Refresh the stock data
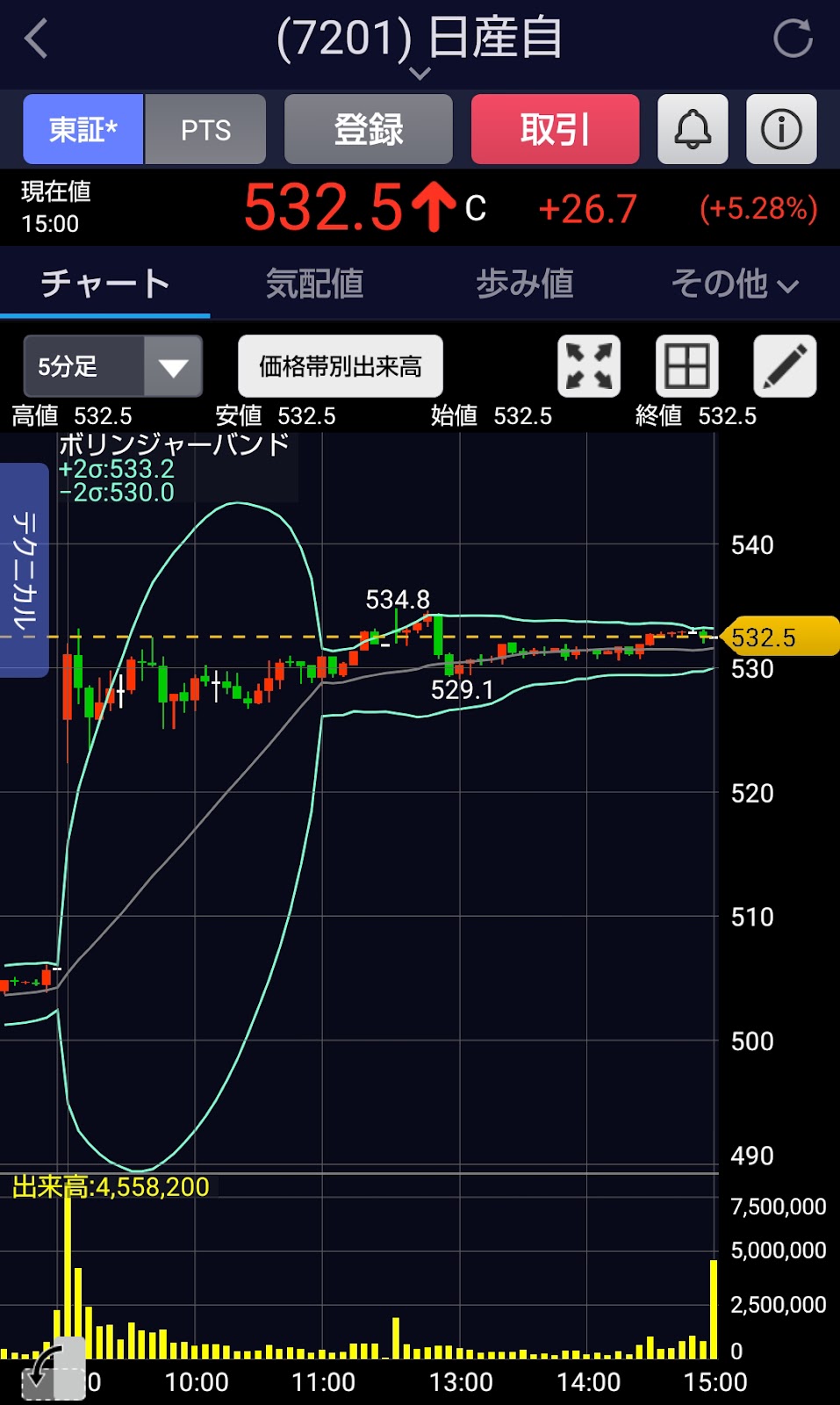Screen dimensions: 840x1405 [x=792, y=40]
